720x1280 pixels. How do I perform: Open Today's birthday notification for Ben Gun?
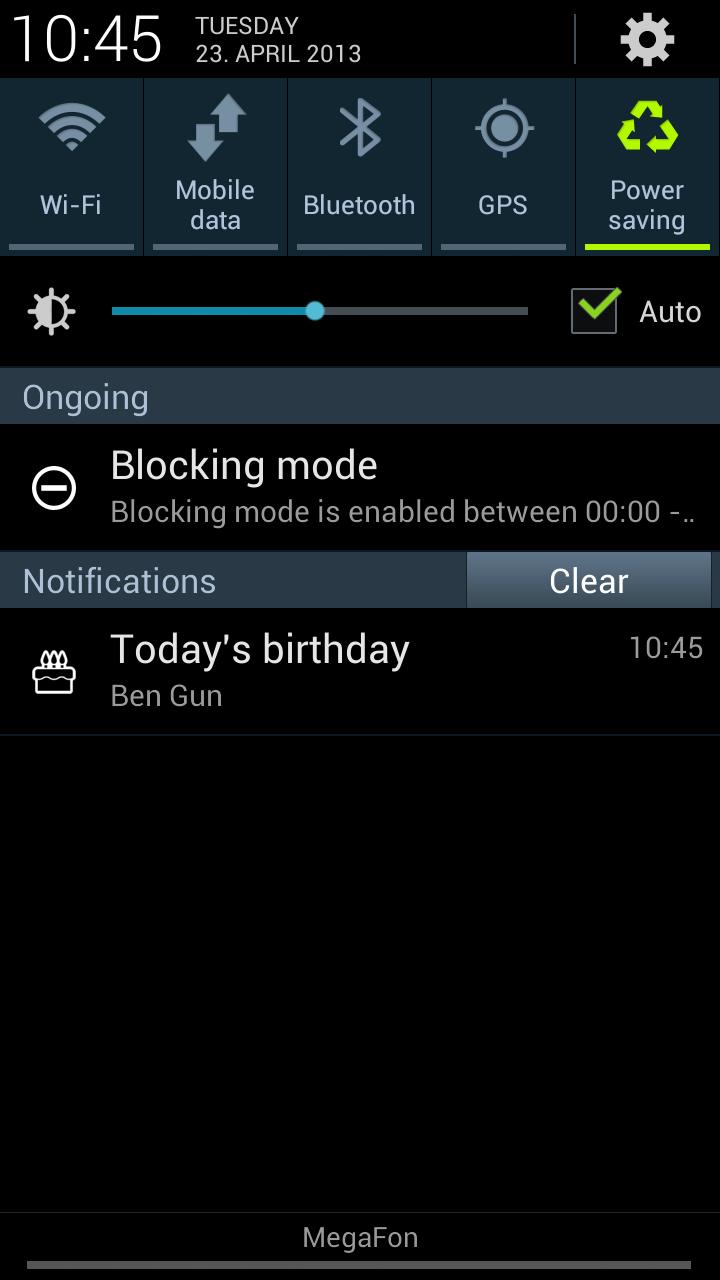point(360,671)
